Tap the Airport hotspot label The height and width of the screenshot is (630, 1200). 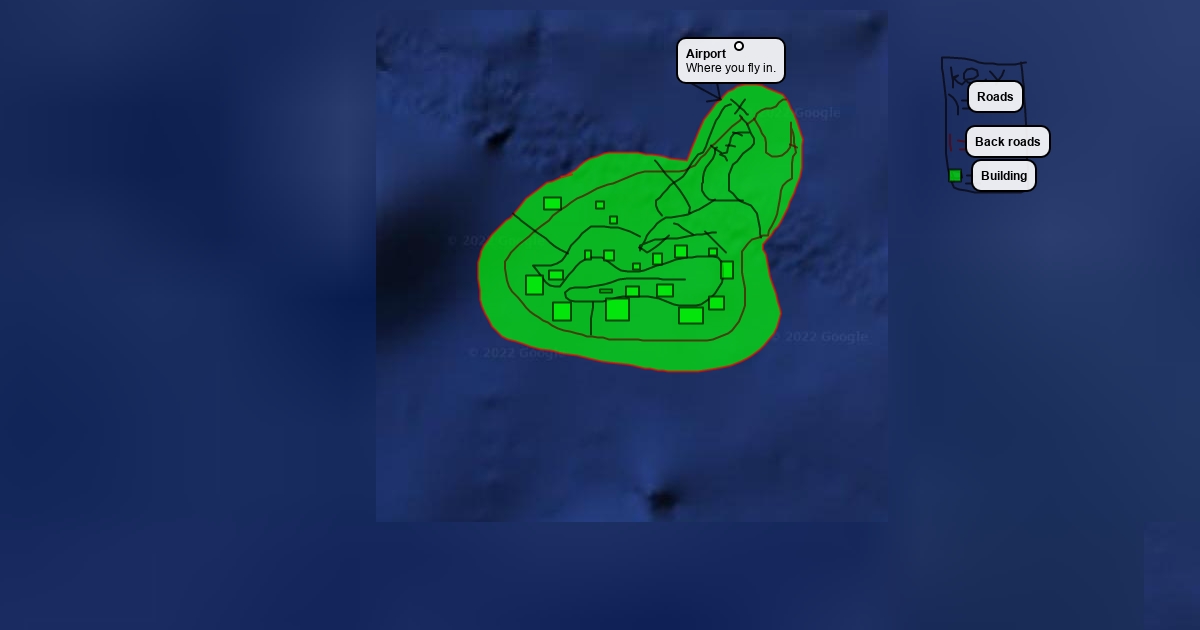tap(731, 61)
